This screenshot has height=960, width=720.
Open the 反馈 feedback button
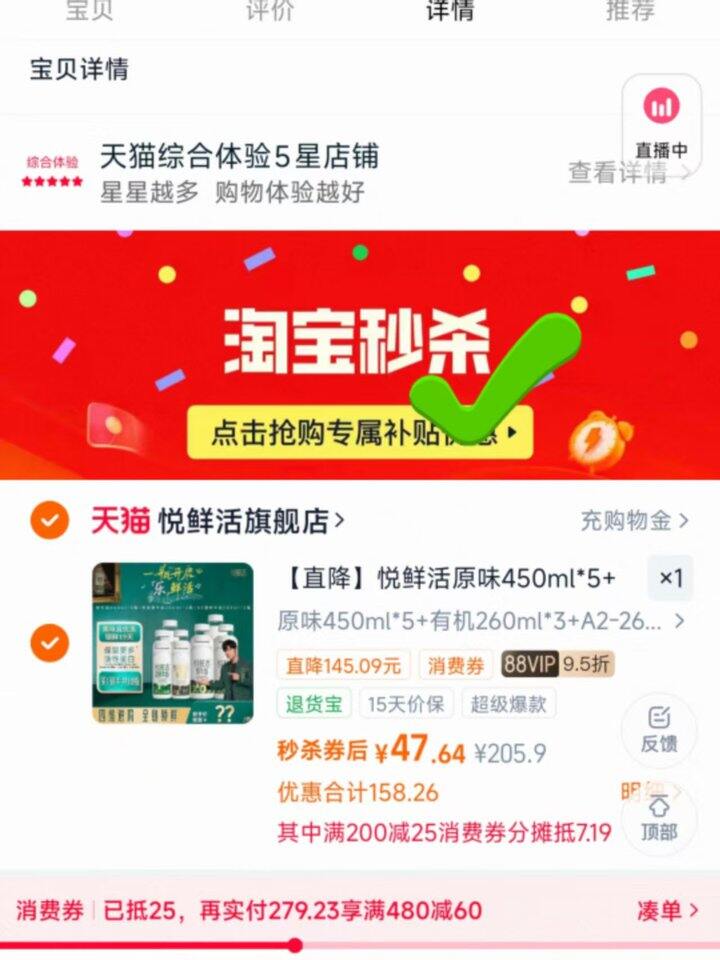[659, 730]
